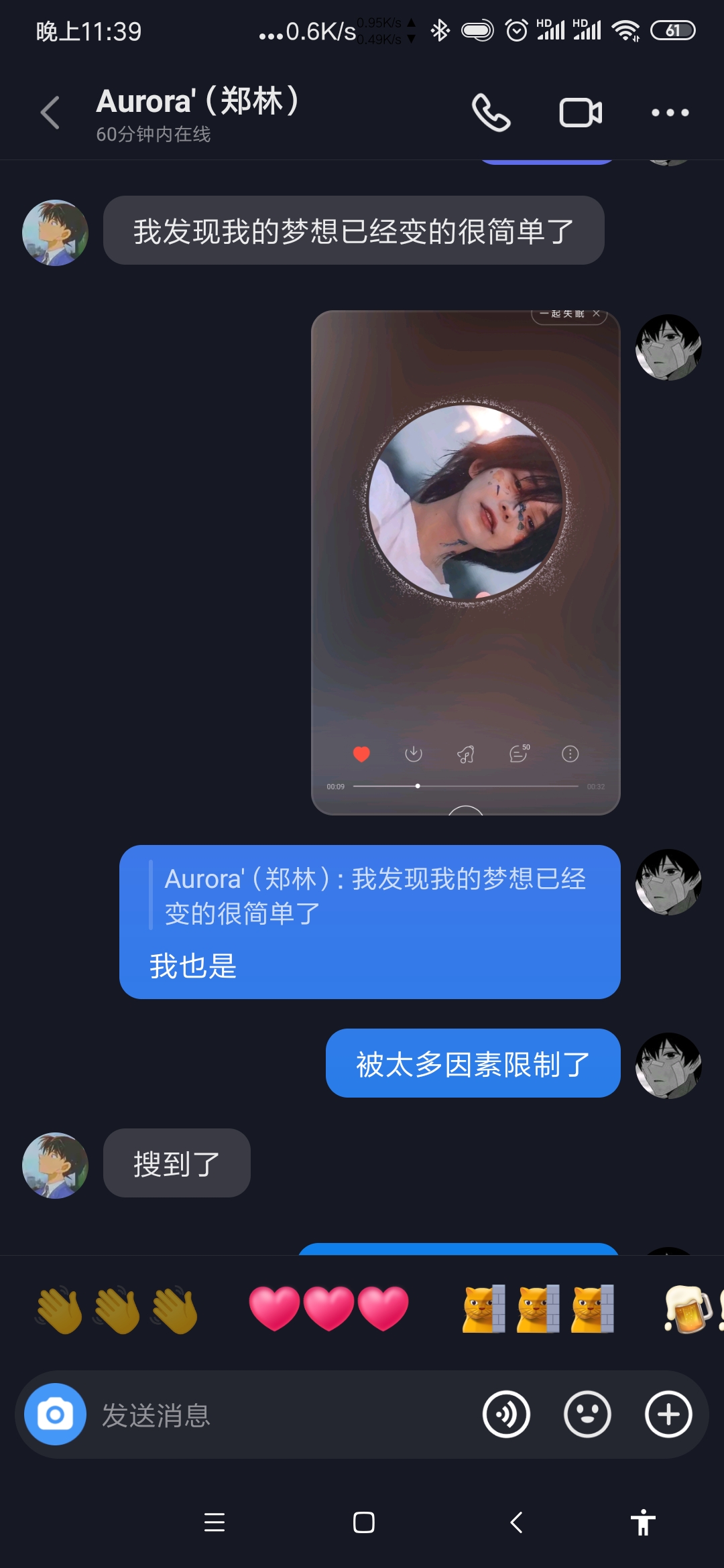Send the three pink hearts emoji
Viewport: 724px width, 1568px height.
328,1309
